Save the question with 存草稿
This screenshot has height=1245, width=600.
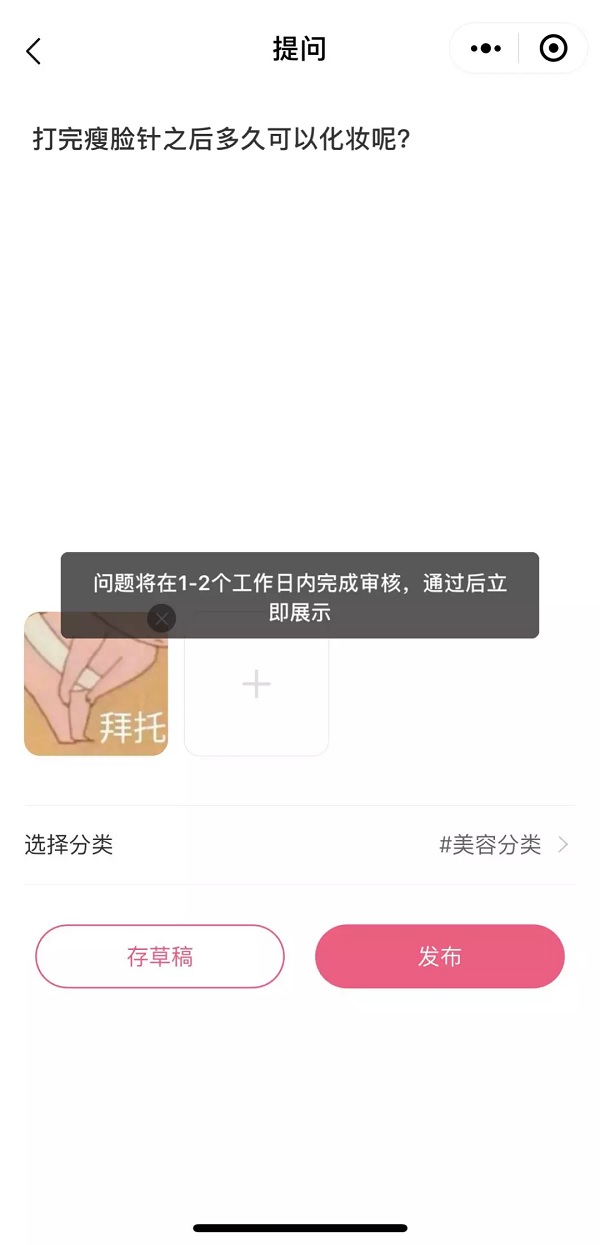click(160, 957)
